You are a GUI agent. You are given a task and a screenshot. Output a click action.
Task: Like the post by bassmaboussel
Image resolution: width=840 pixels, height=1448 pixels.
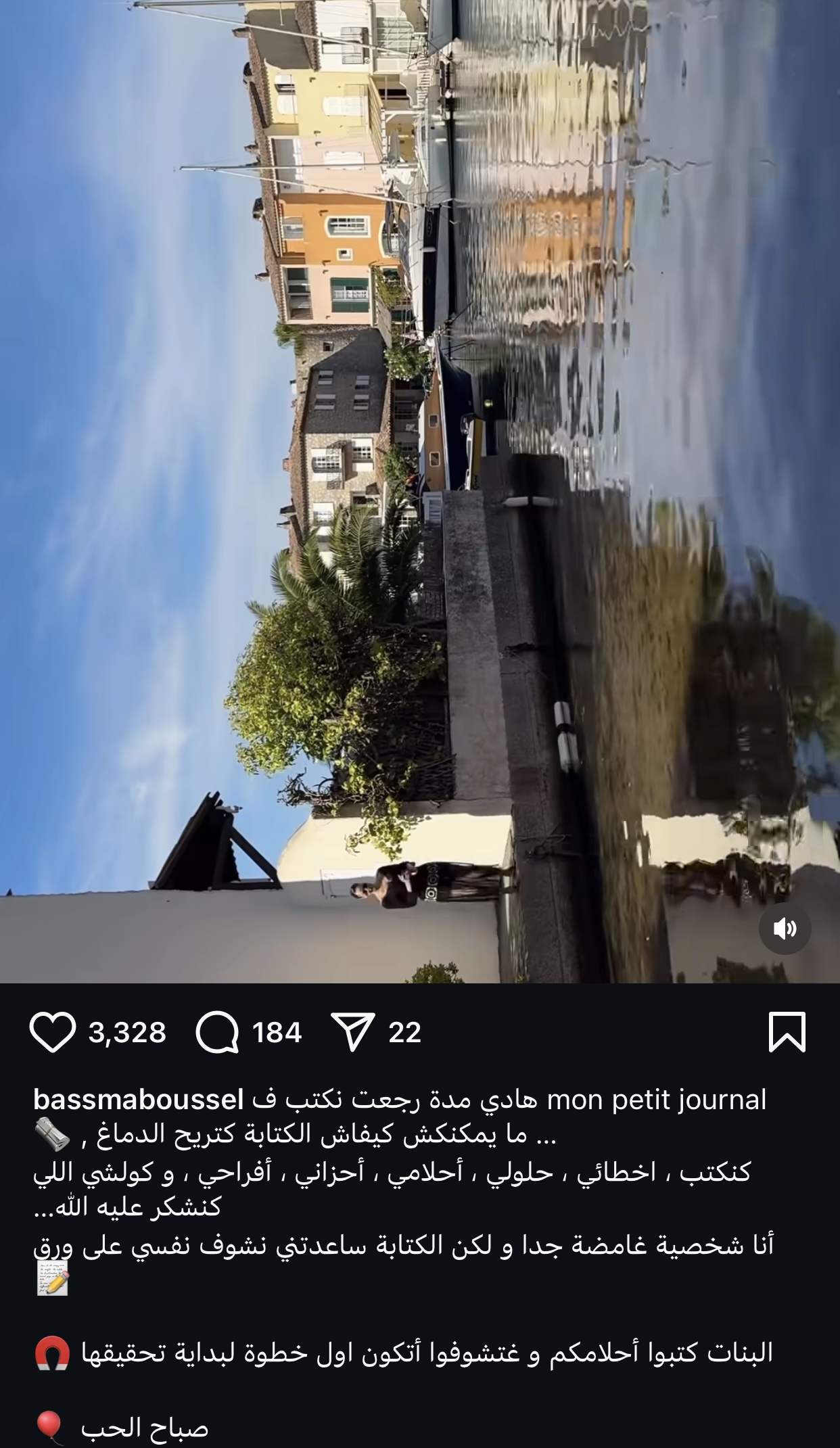pyautogui.click(x=53, y=1032)
